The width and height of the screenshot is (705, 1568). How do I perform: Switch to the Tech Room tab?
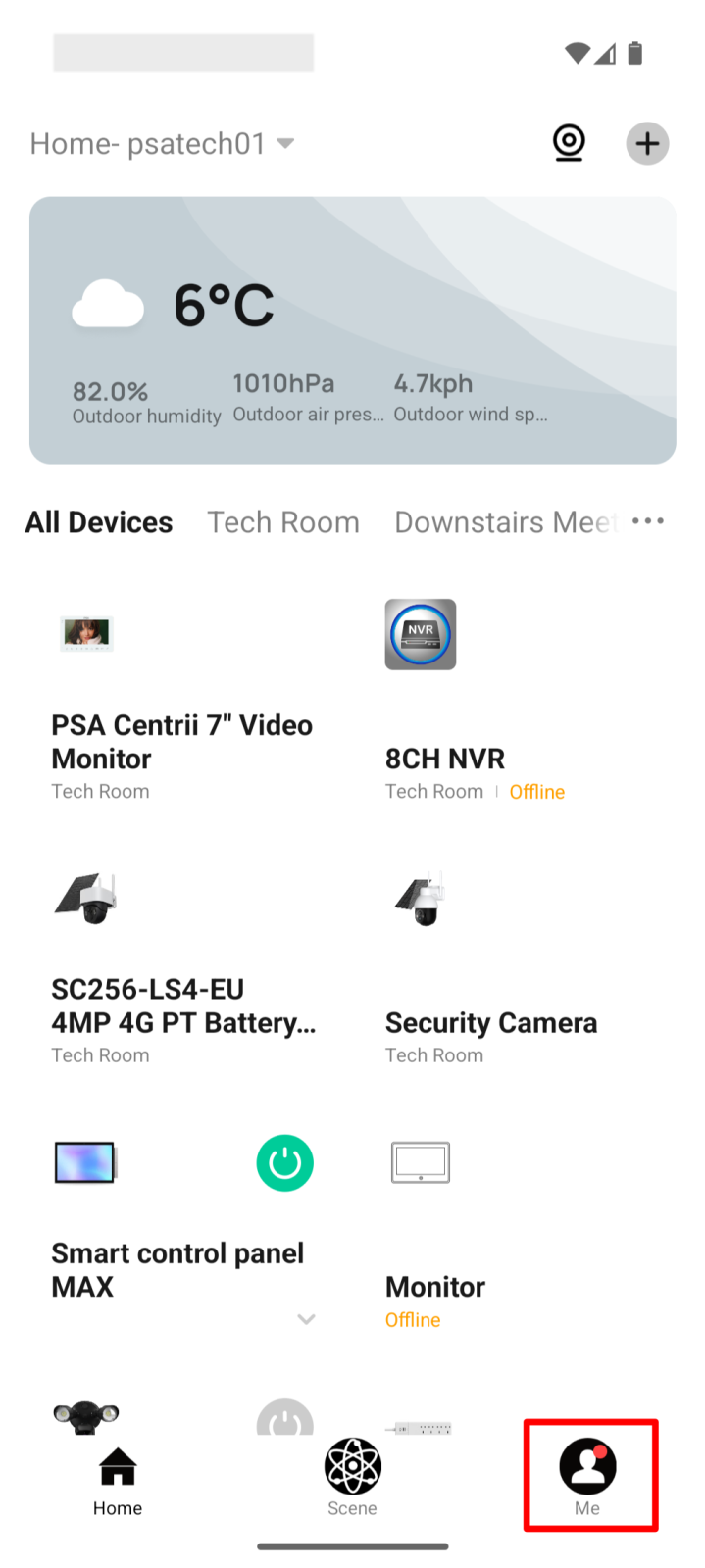(x=283, y=522)
